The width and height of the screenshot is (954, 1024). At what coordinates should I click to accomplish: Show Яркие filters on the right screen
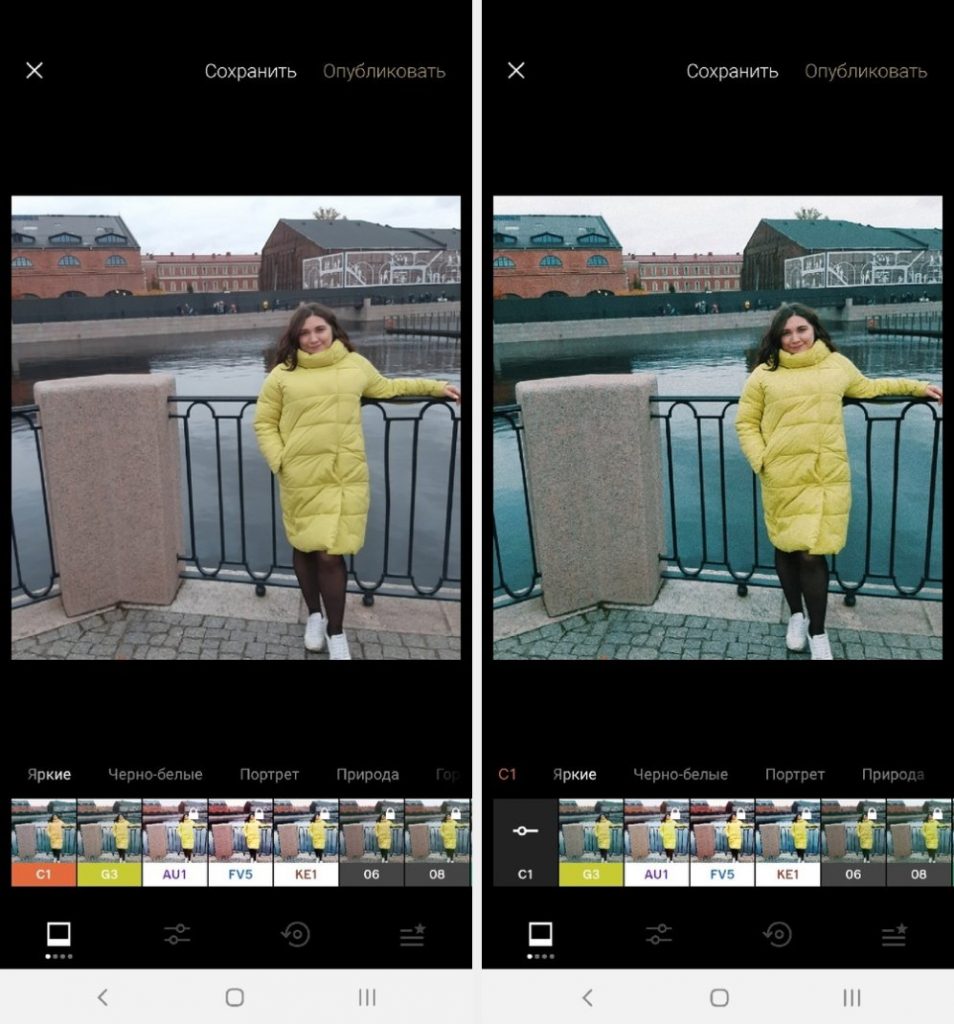(x=574, y=774)
